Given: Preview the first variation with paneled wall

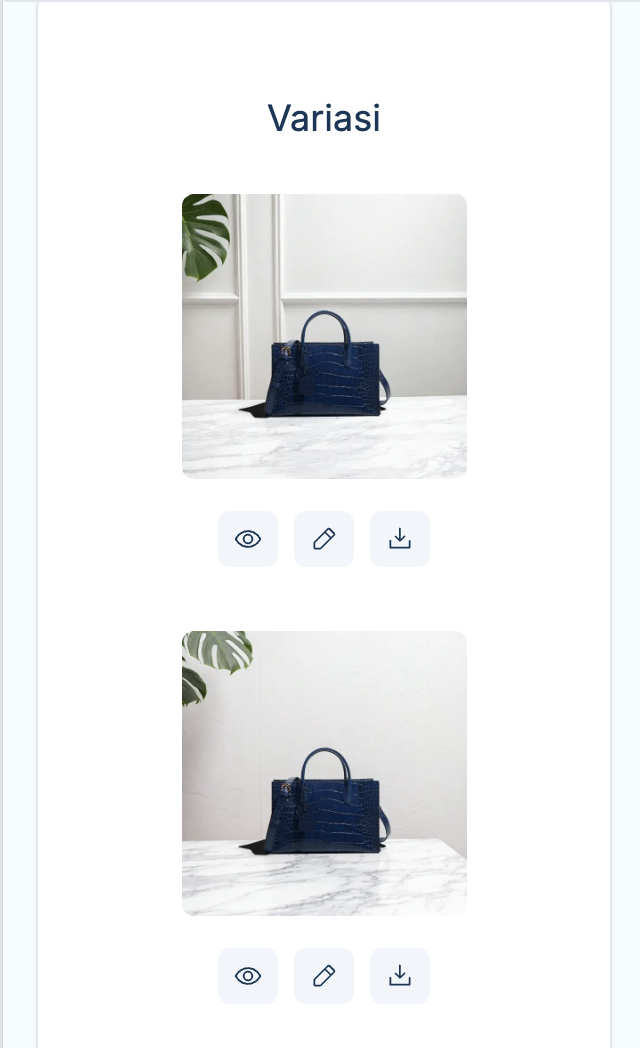Looking at the screenshot, I should click(248, 539).
